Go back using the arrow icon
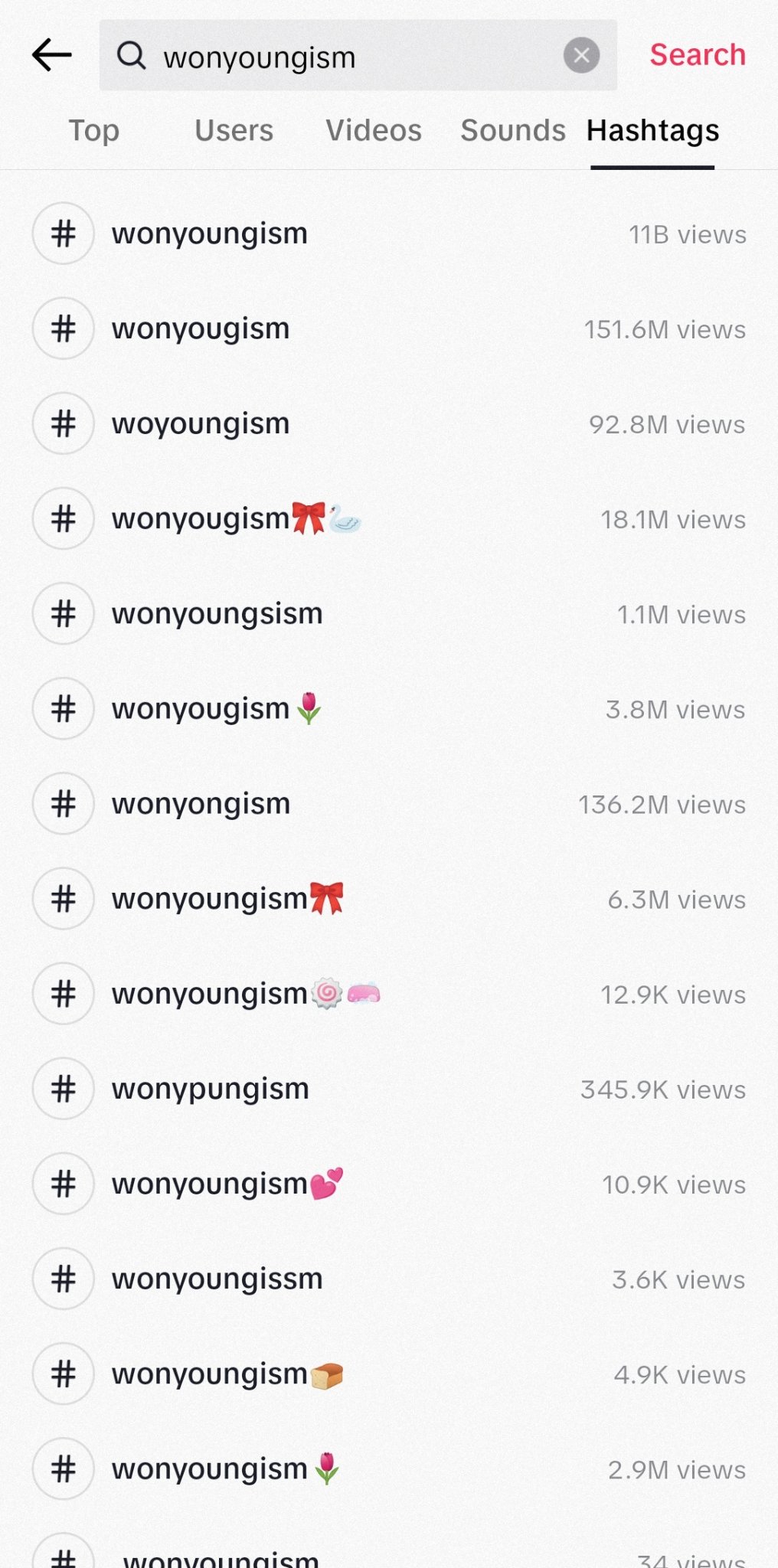Image resolution: width=778 pixels, height=1568 pixels. (52, 55)
